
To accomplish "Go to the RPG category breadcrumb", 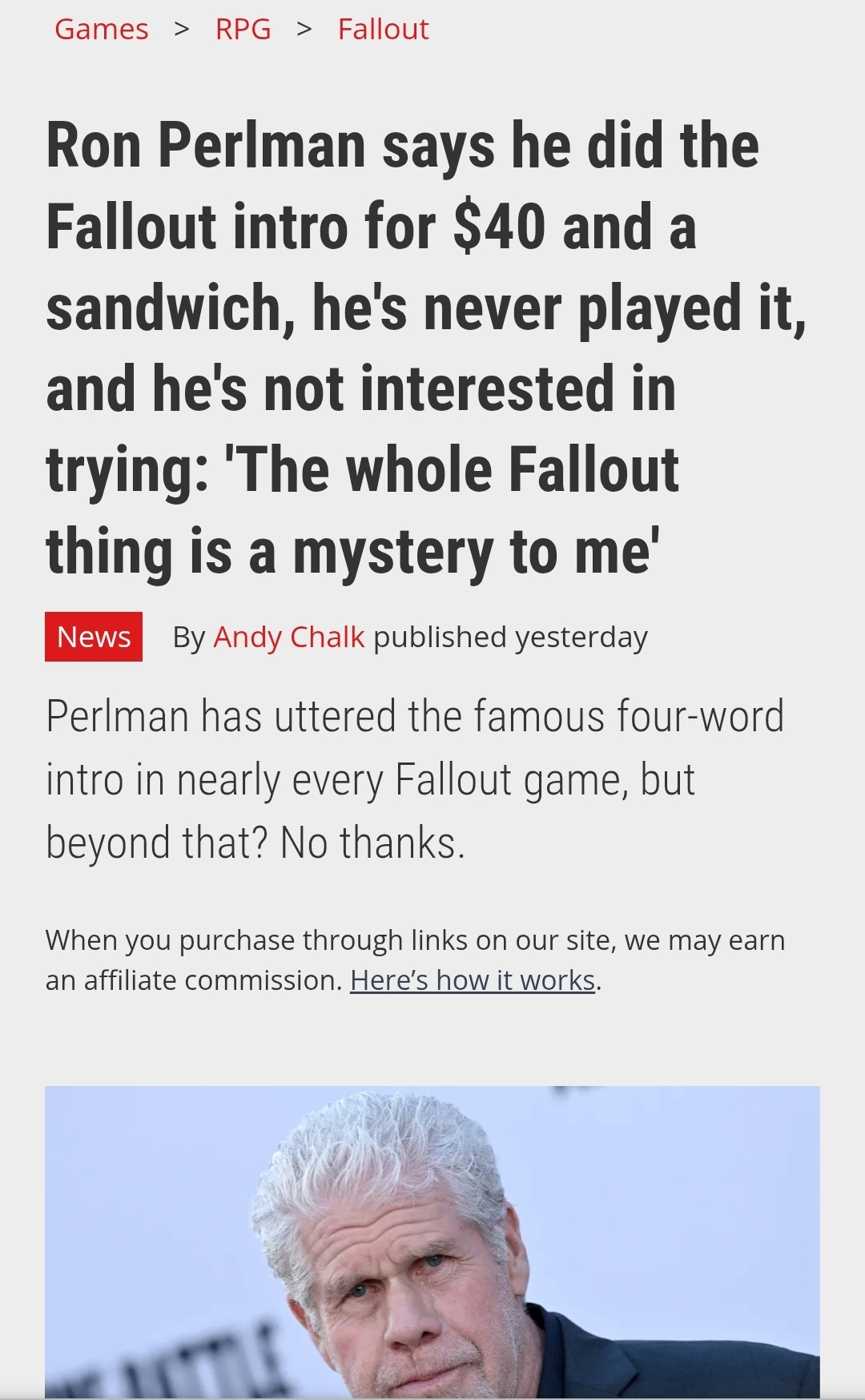I will [x=243, y=30].
